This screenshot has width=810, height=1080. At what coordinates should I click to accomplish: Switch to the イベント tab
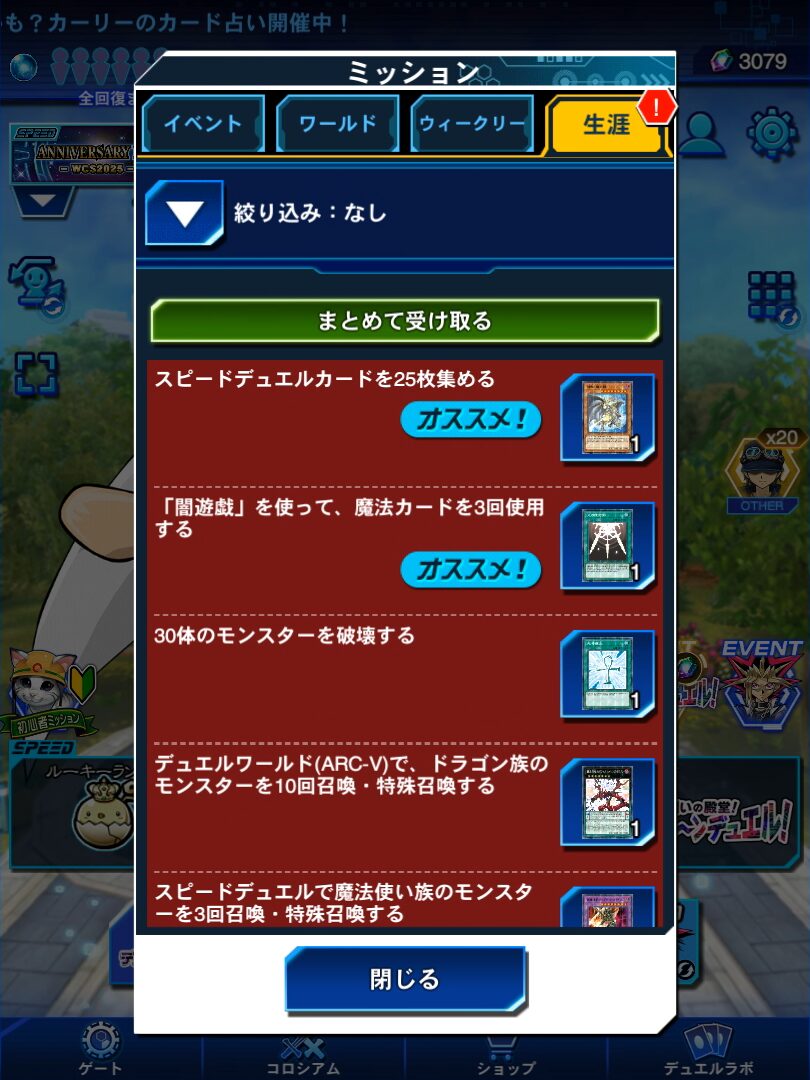203,125
